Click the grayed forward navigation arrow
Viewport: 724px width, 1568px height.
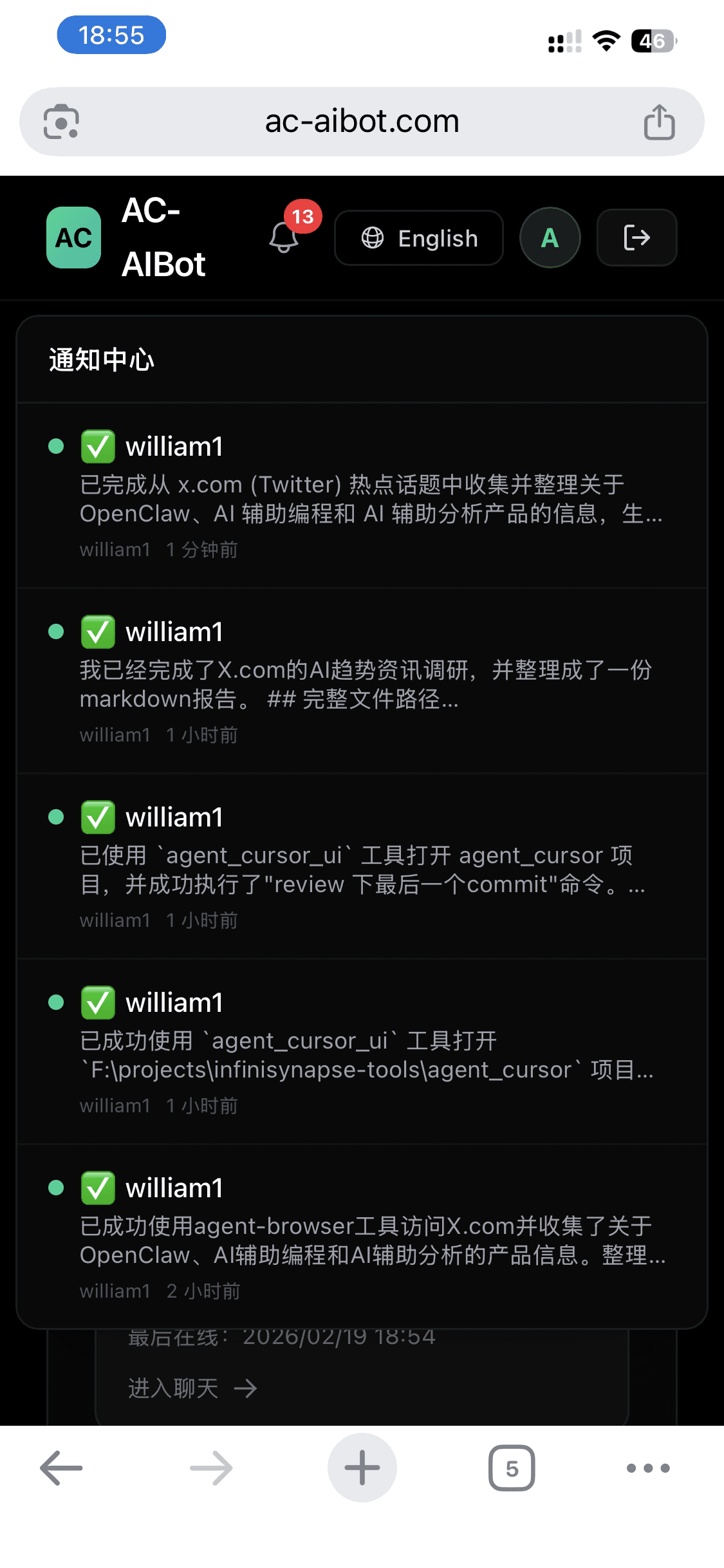211,1468
